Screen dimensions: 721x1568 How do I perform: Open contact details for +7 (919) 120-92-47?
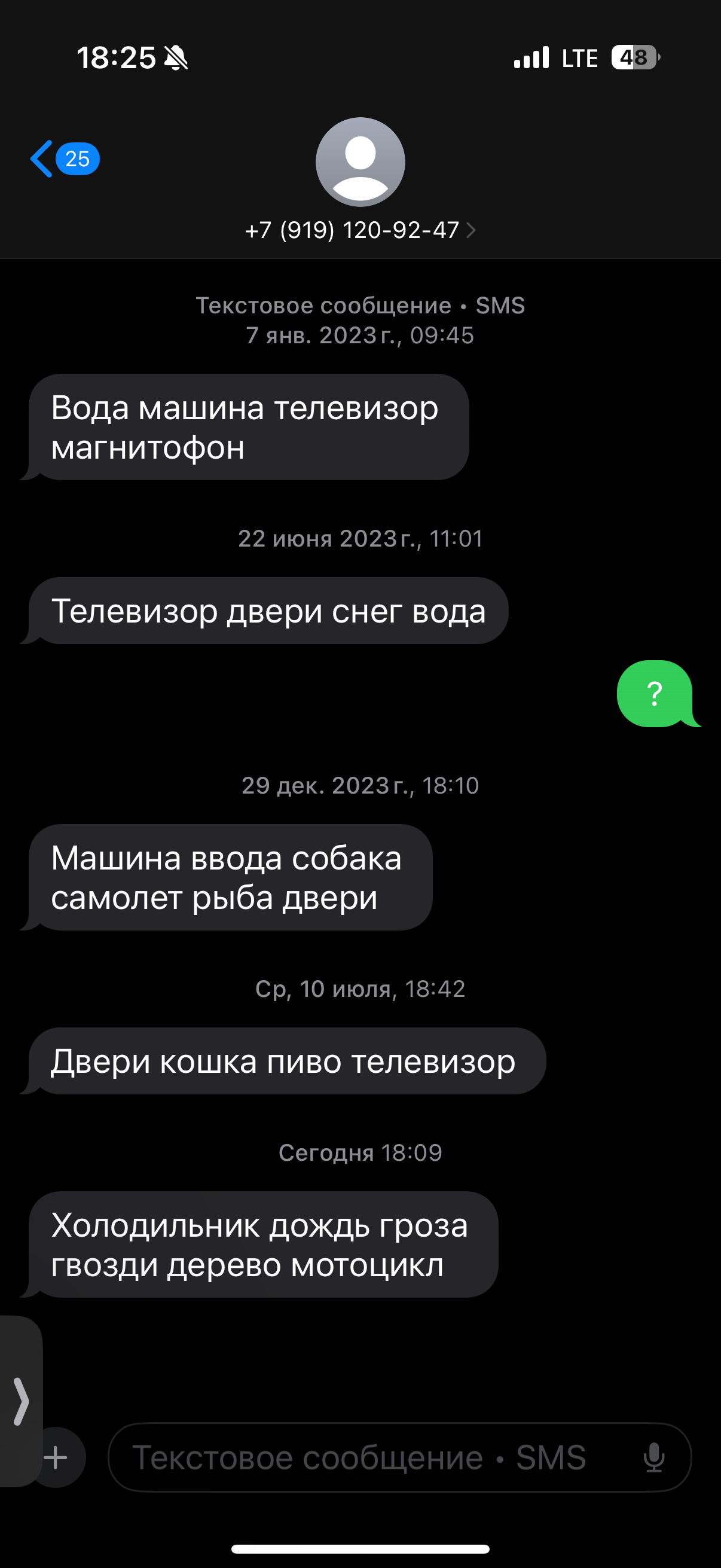[x=359, y=230]
